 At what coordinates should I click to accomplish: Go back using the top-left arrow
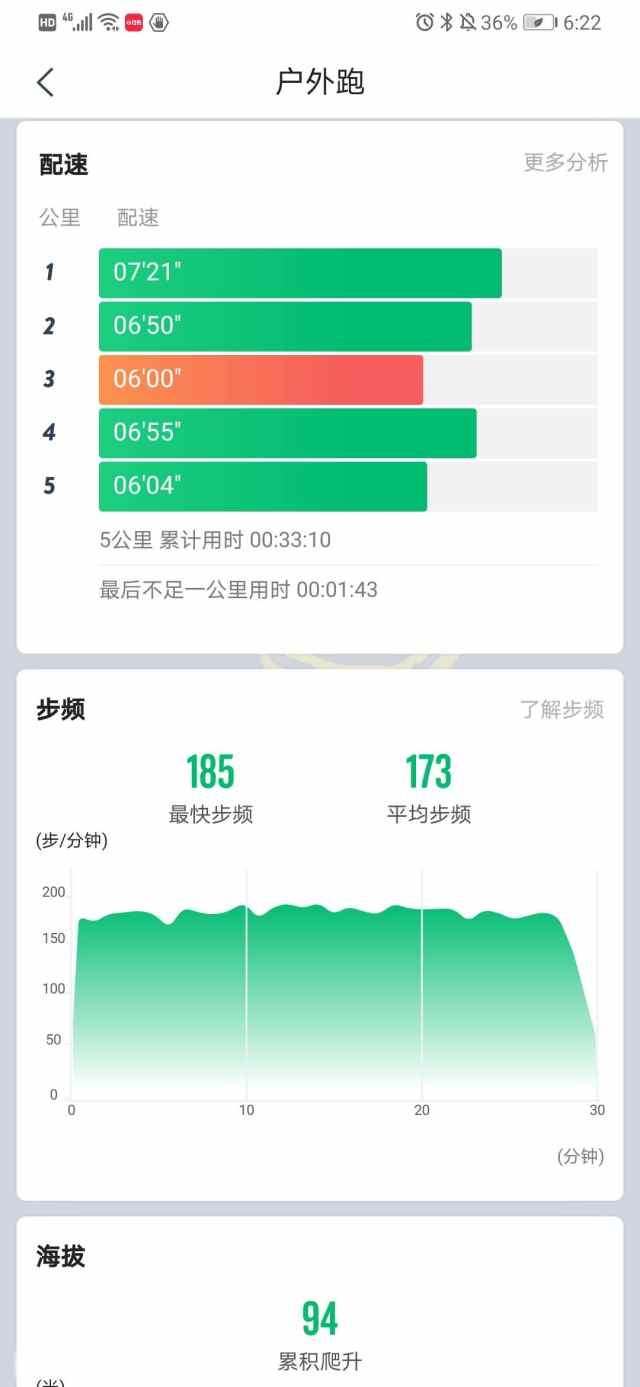45,82
